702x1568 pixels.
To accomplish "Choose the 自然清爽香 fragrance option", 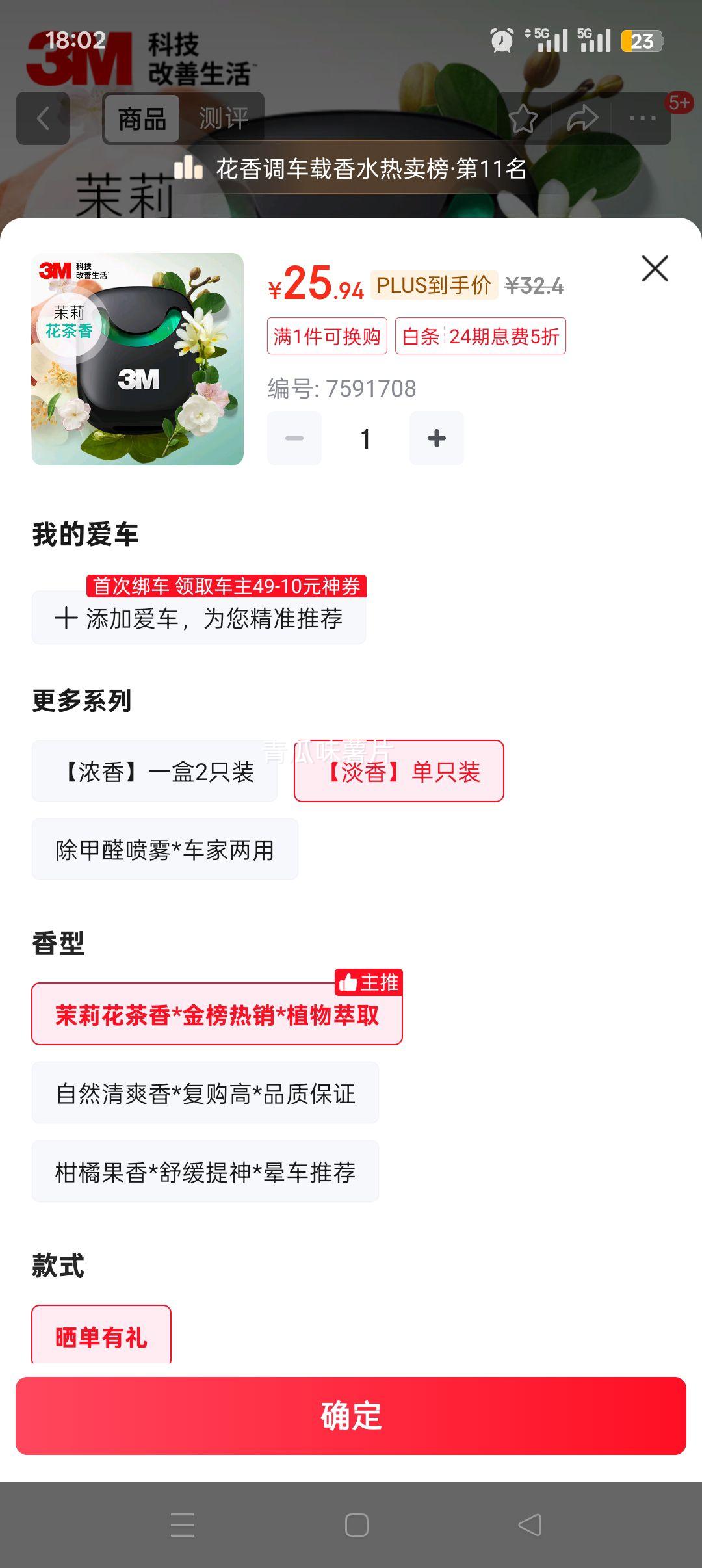I will (205, 1093).
